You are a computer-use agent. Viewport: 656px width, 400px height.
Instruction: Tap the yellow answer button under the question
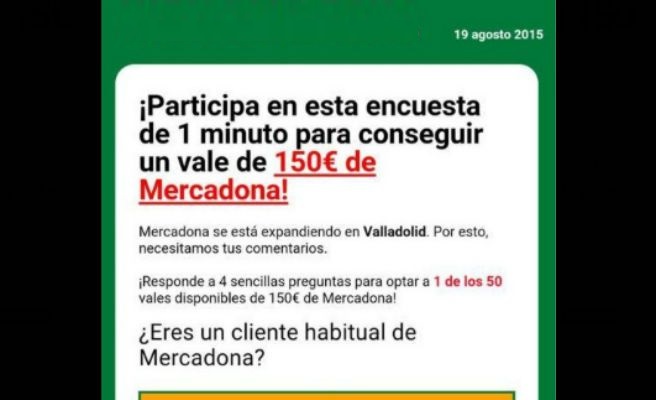[x=327, y=395]
